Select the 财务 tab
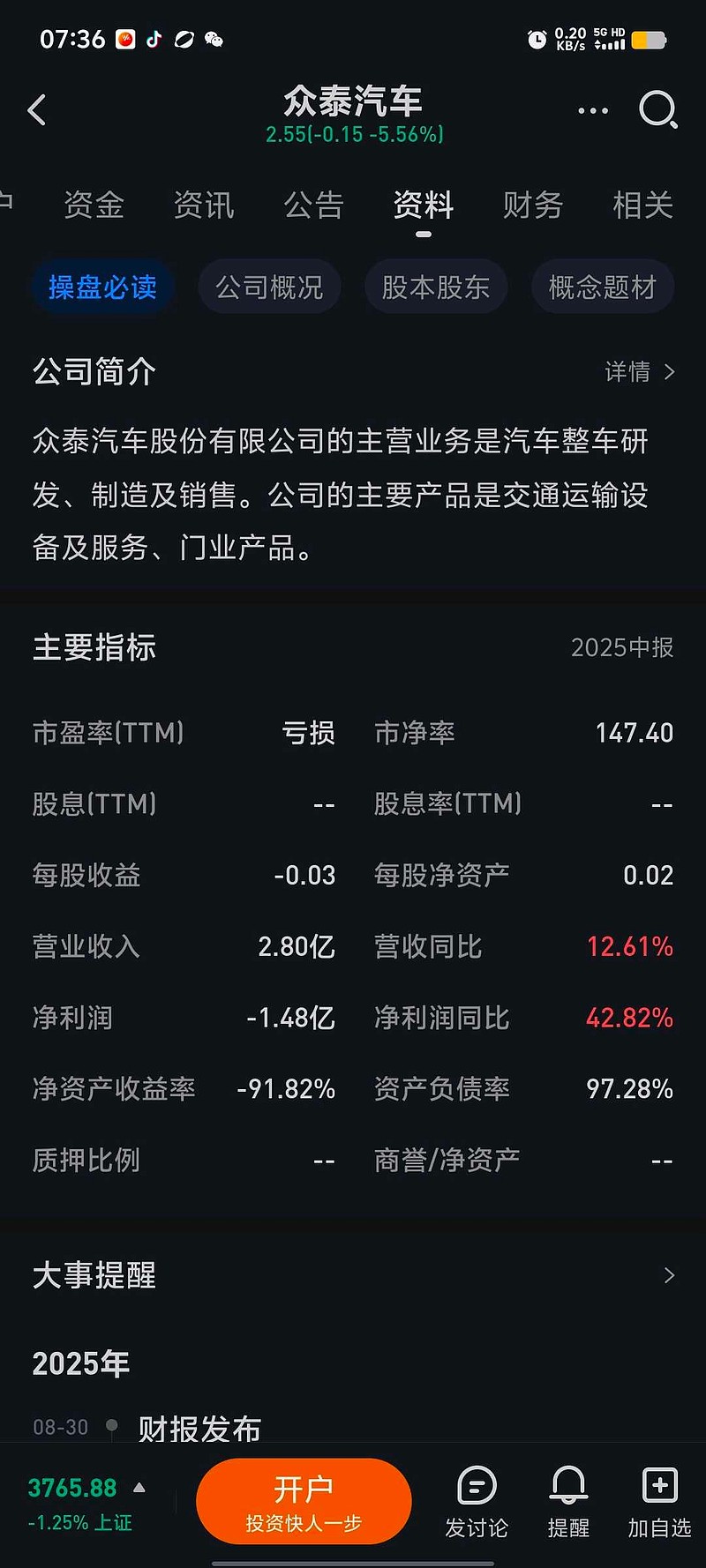The image size is (706, 1568). (533, 205)
